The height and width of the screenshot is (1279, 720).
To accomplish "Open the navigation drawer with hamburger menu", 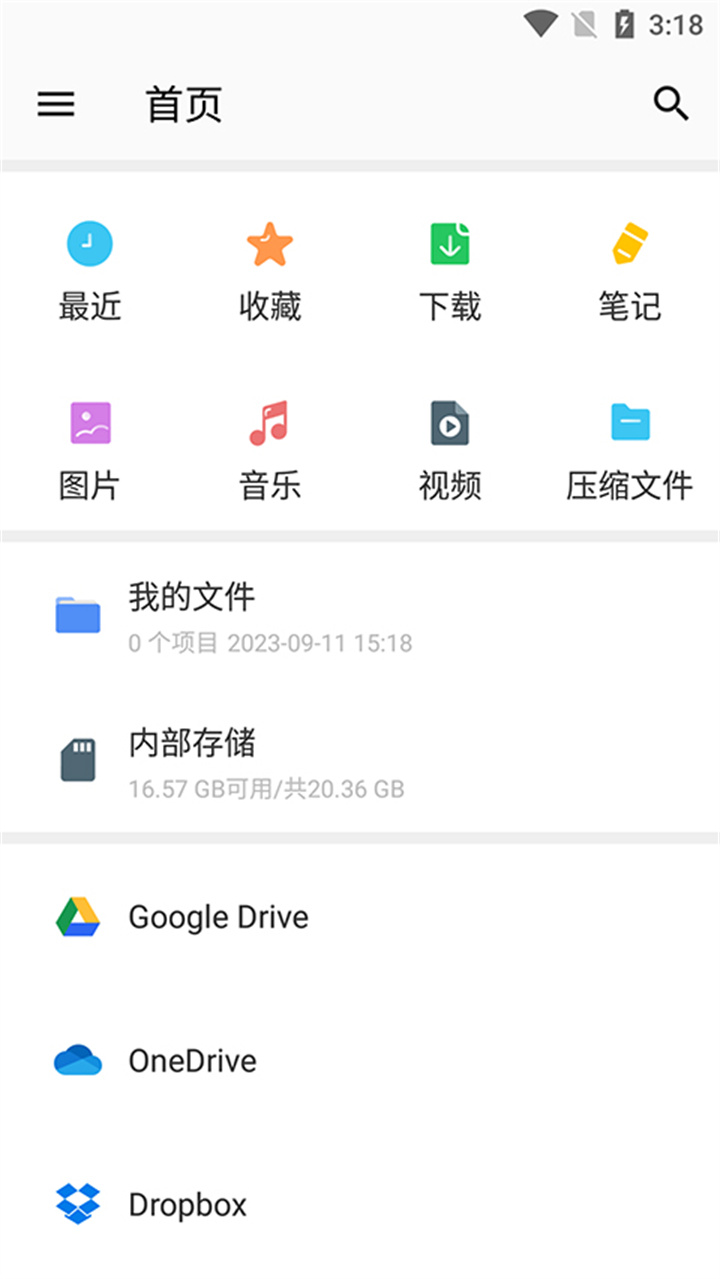I will click(x=56, y=105).
